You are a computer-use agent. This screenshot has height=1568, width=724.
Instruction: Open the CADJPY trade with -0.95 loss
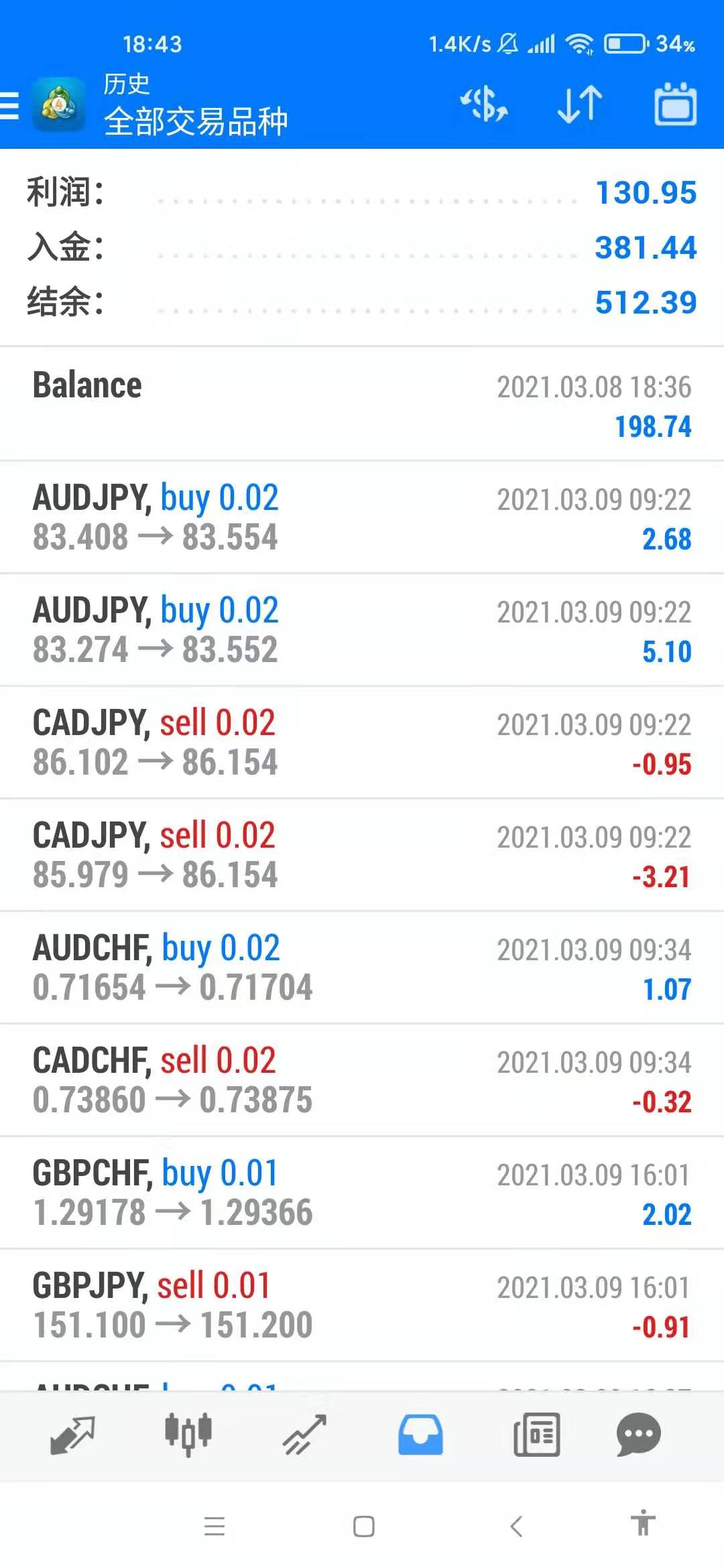362,742
